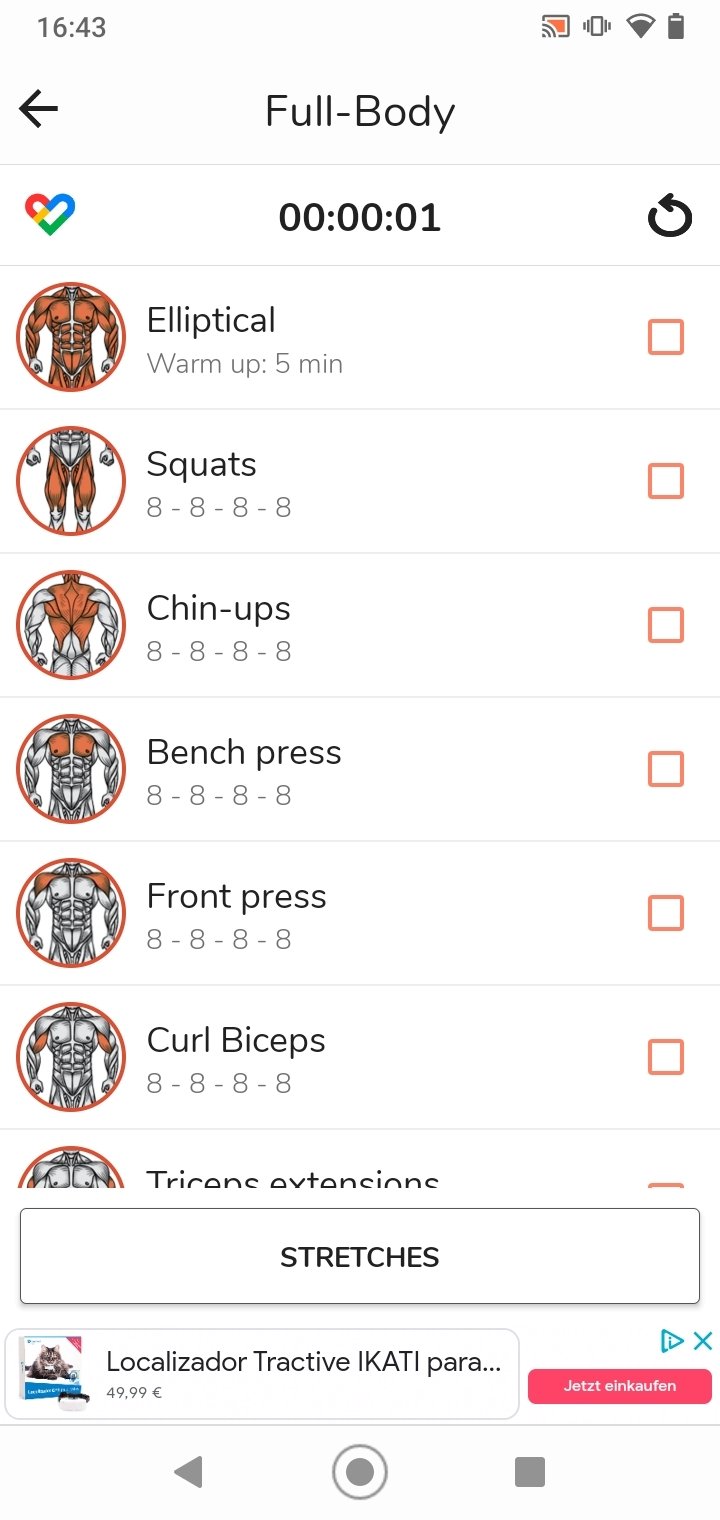This screenshot has width=720, height=1520.
Task: Open the ad info icon
Action: (x=673, y=1341)
